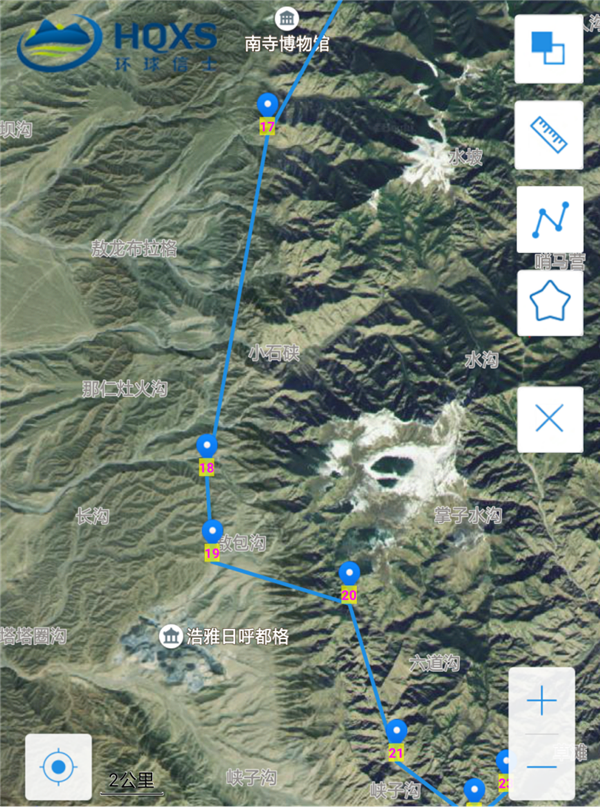
Task: Select the ruler distance measuring tool
Action: point(549,135)
